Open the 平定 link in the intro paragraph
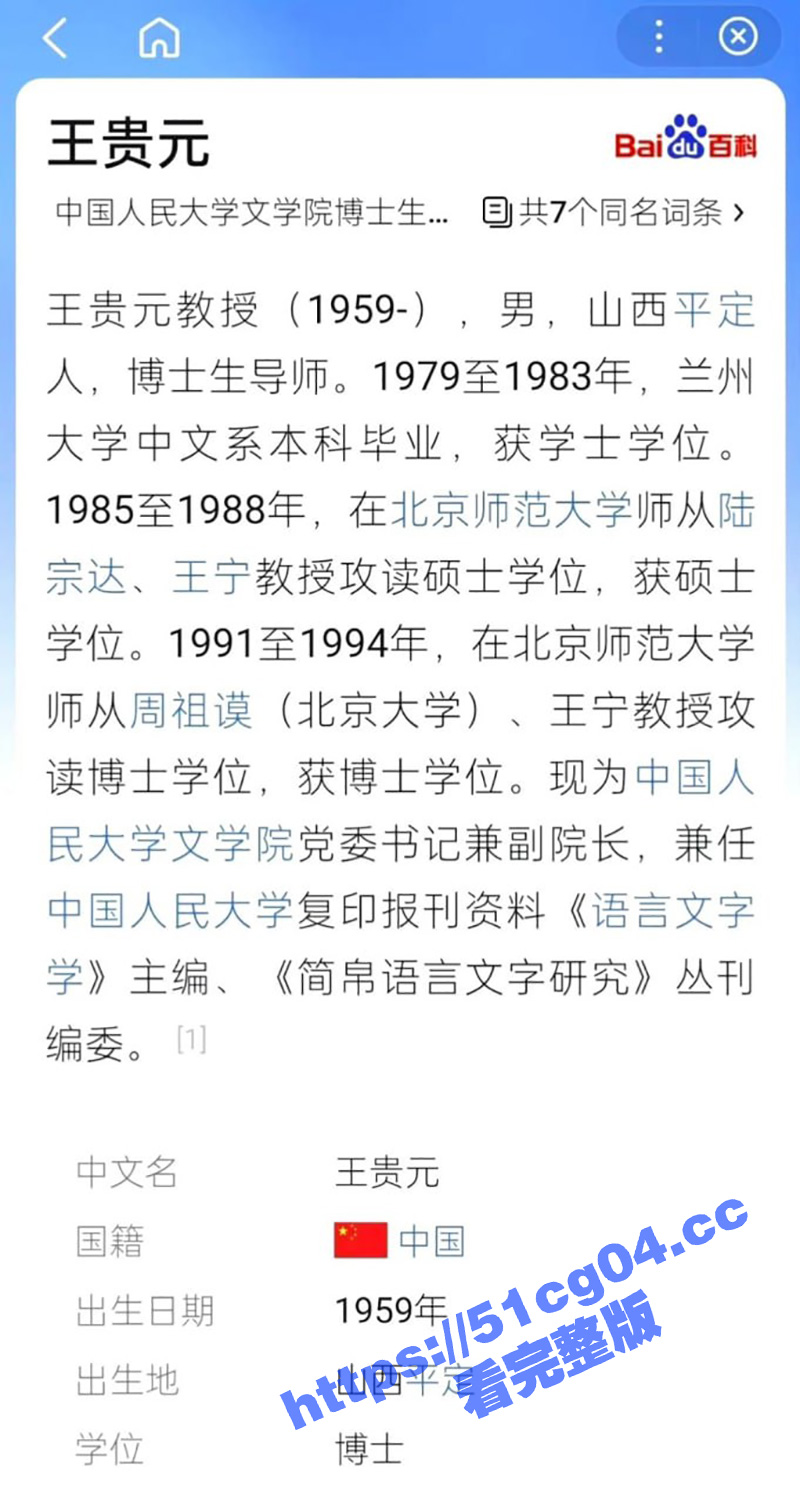 pos(714,311)
